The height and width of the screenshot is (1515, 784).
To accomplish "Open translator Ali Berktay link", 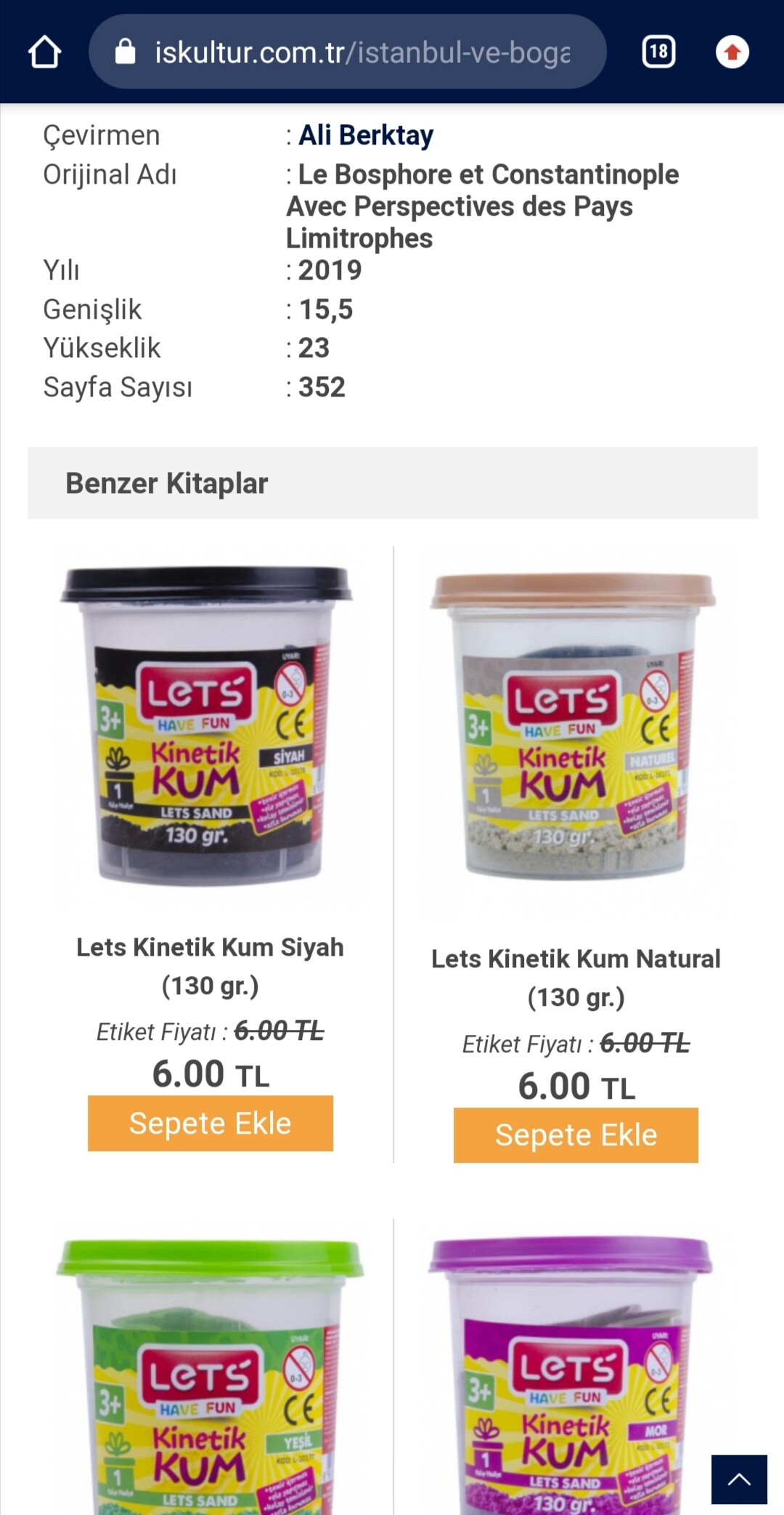I will [365, 135].
